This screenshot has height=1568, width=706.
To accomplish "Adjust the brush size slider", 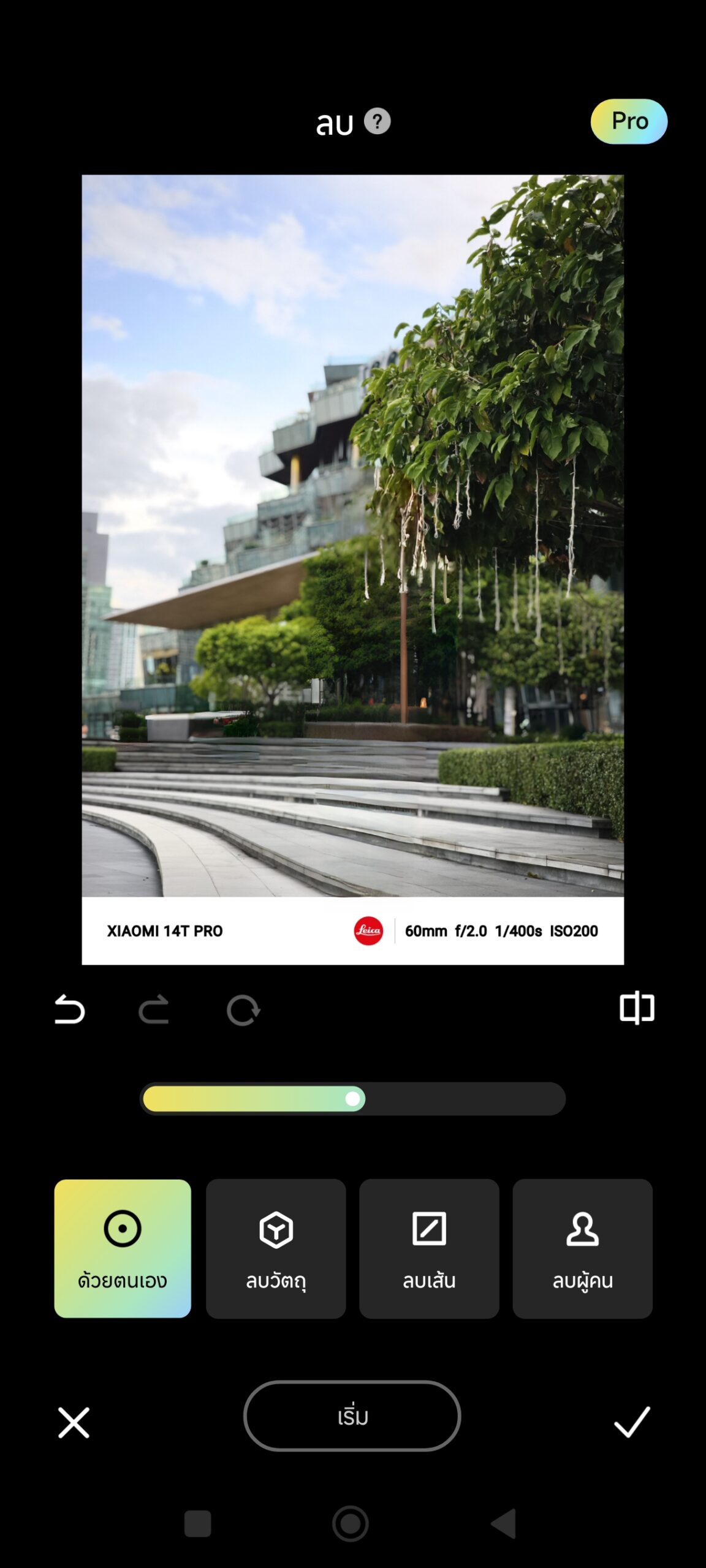I will pos(353,1099).
